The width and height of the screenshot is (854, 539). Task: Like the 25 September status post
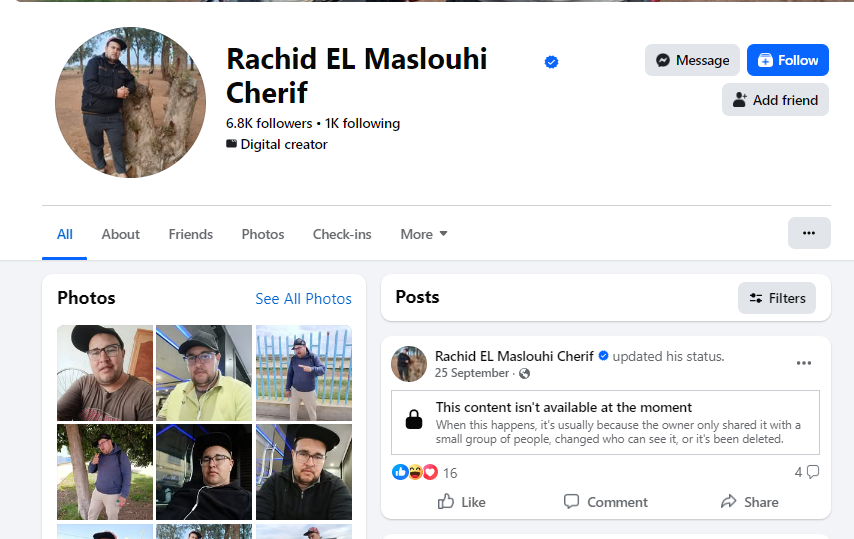point(461,502)
